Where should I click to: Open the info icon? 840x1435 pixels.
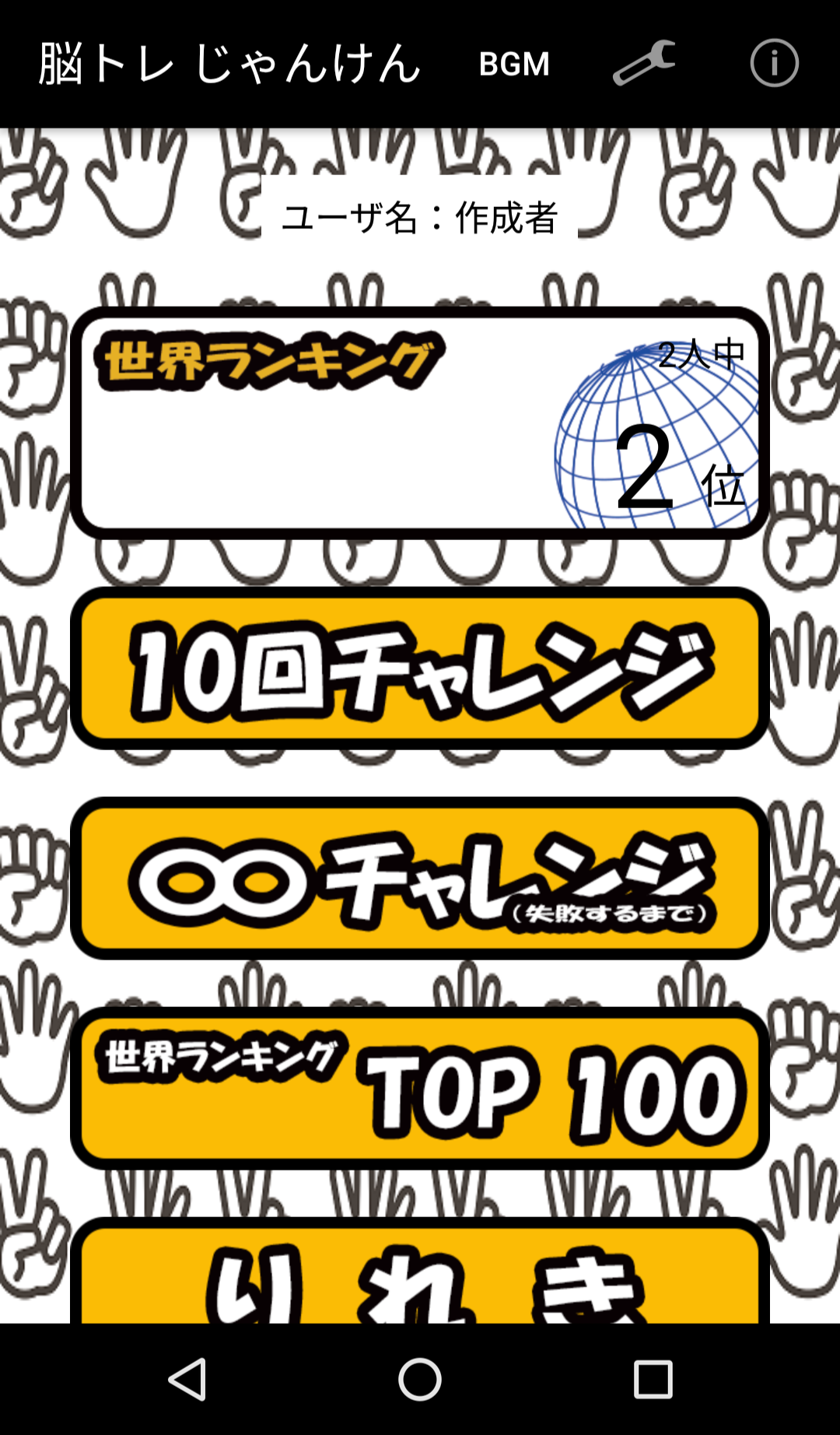774,63
